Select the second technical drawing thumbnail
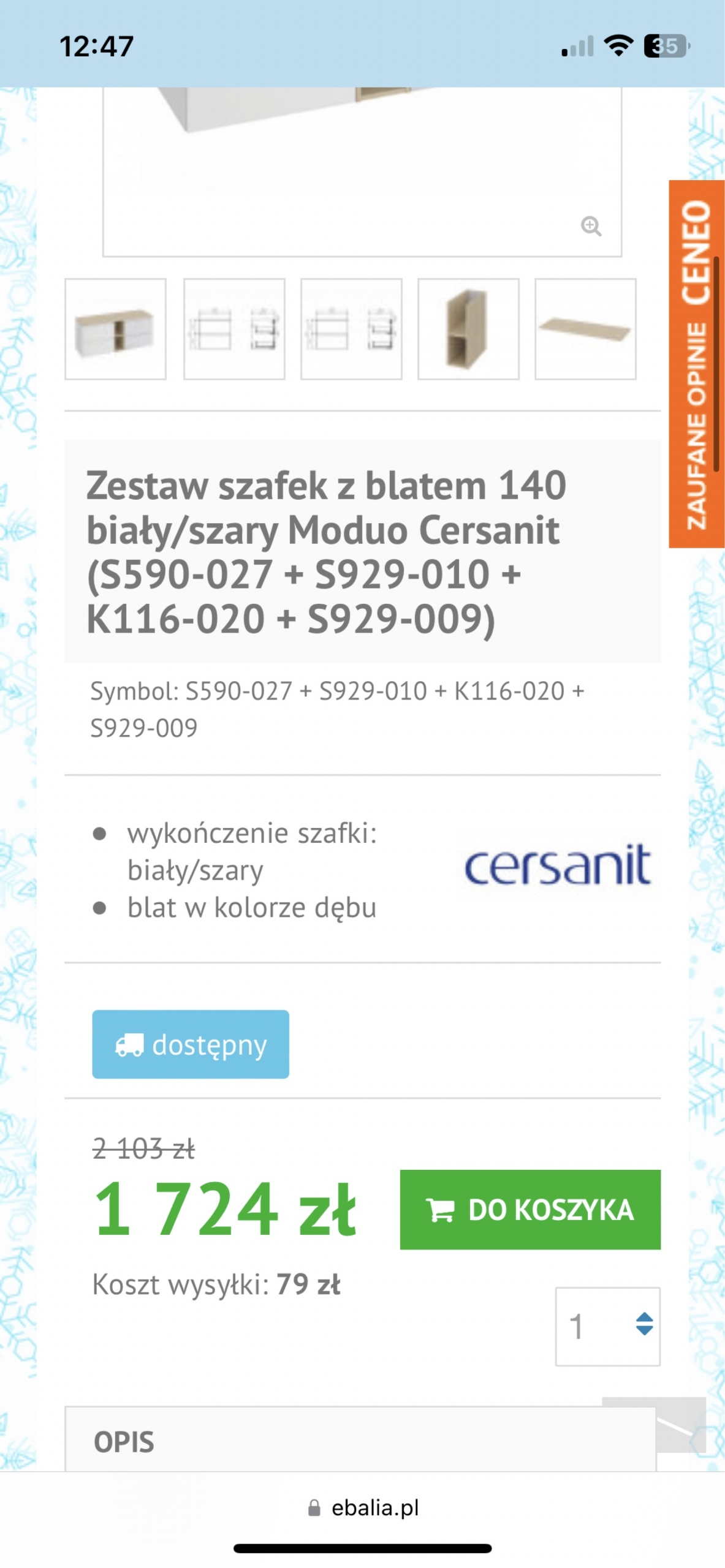Viewport: 725px width, 1568px height. [351, 330]
